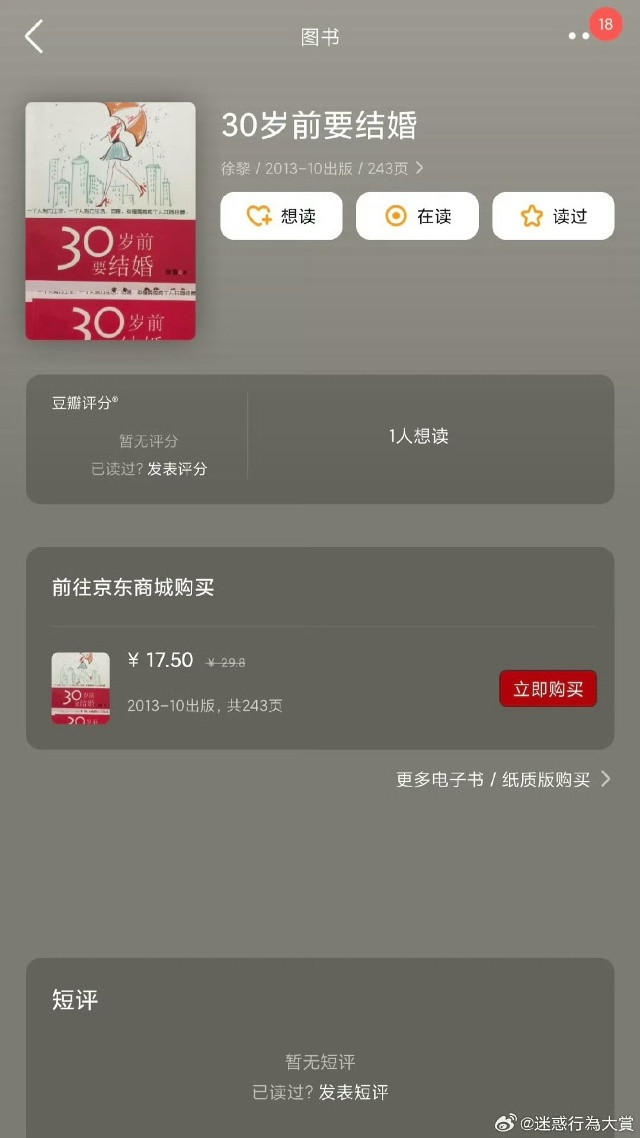
Task: Open the large book cover image
Action: tap(110, 221)
